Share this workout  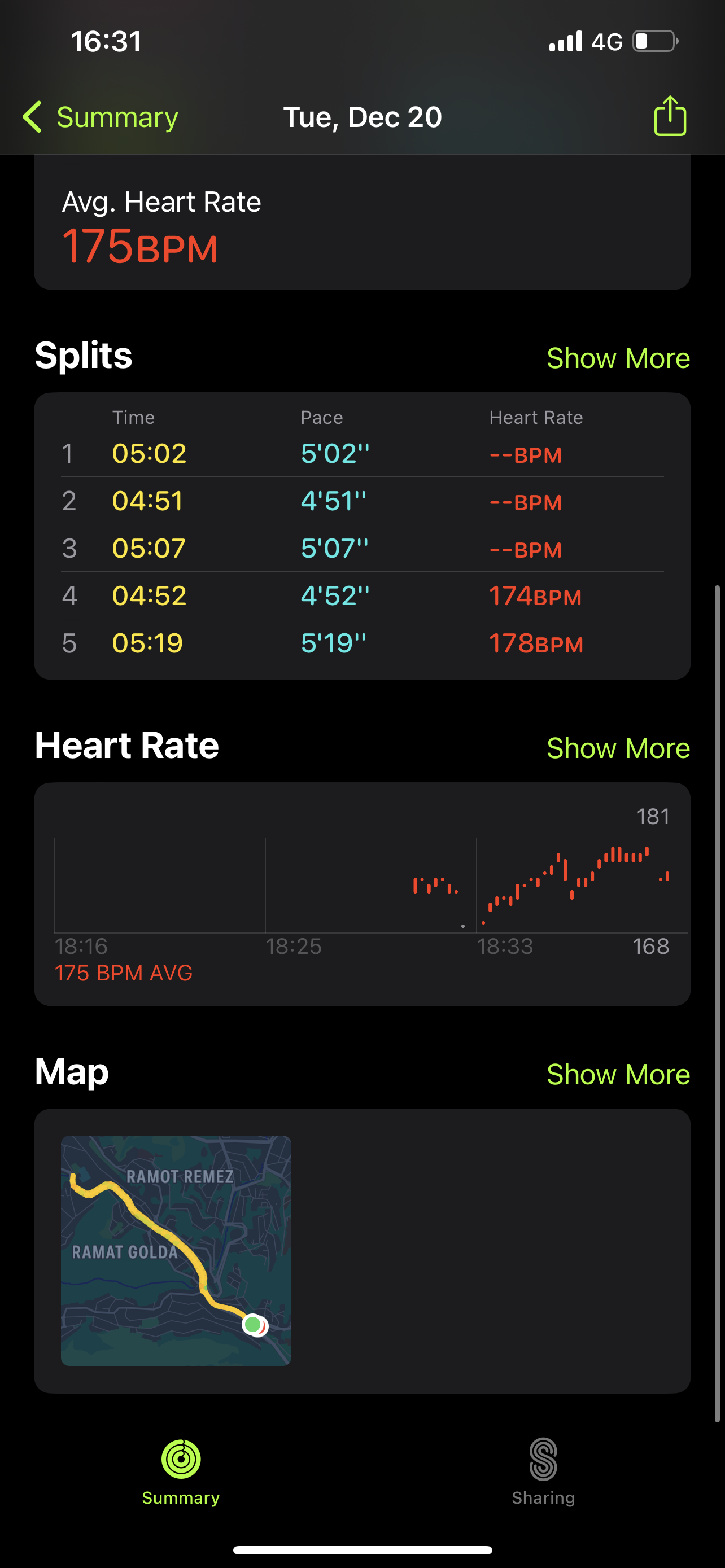point(670,116)
